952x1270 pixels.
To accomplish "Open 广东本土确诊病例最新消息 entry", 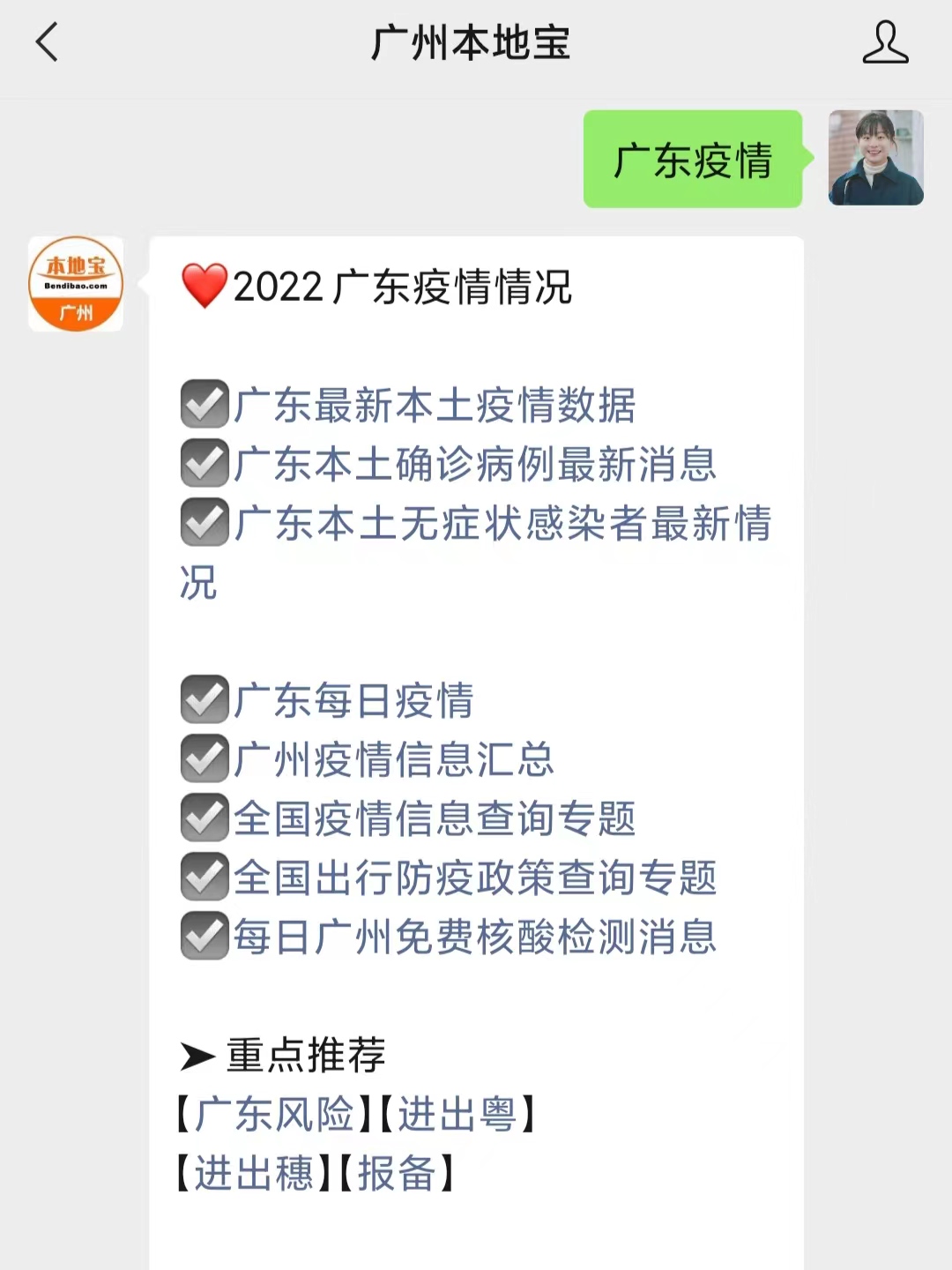I will tap(478, 465).
